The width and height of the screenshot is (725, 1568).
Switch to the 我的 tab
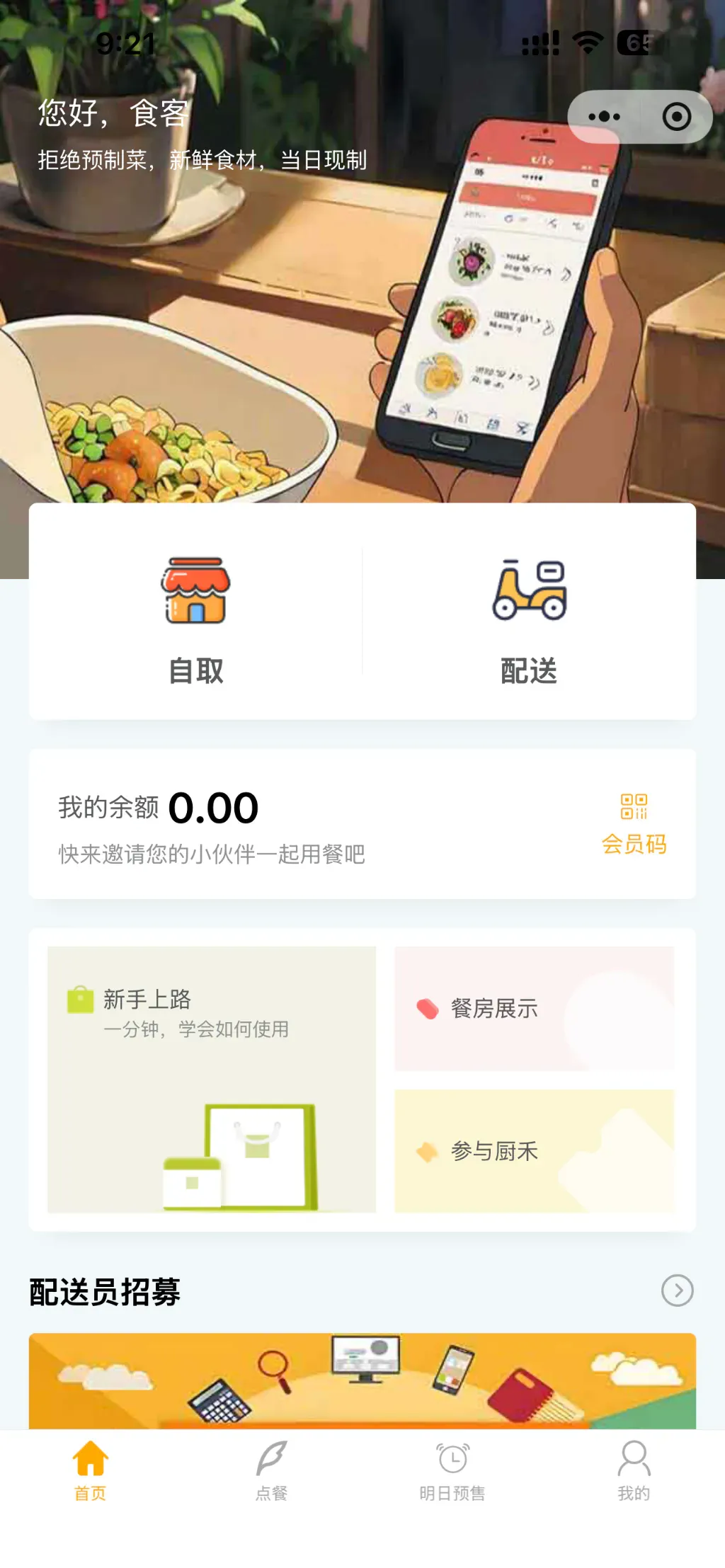coord(634,1470)
